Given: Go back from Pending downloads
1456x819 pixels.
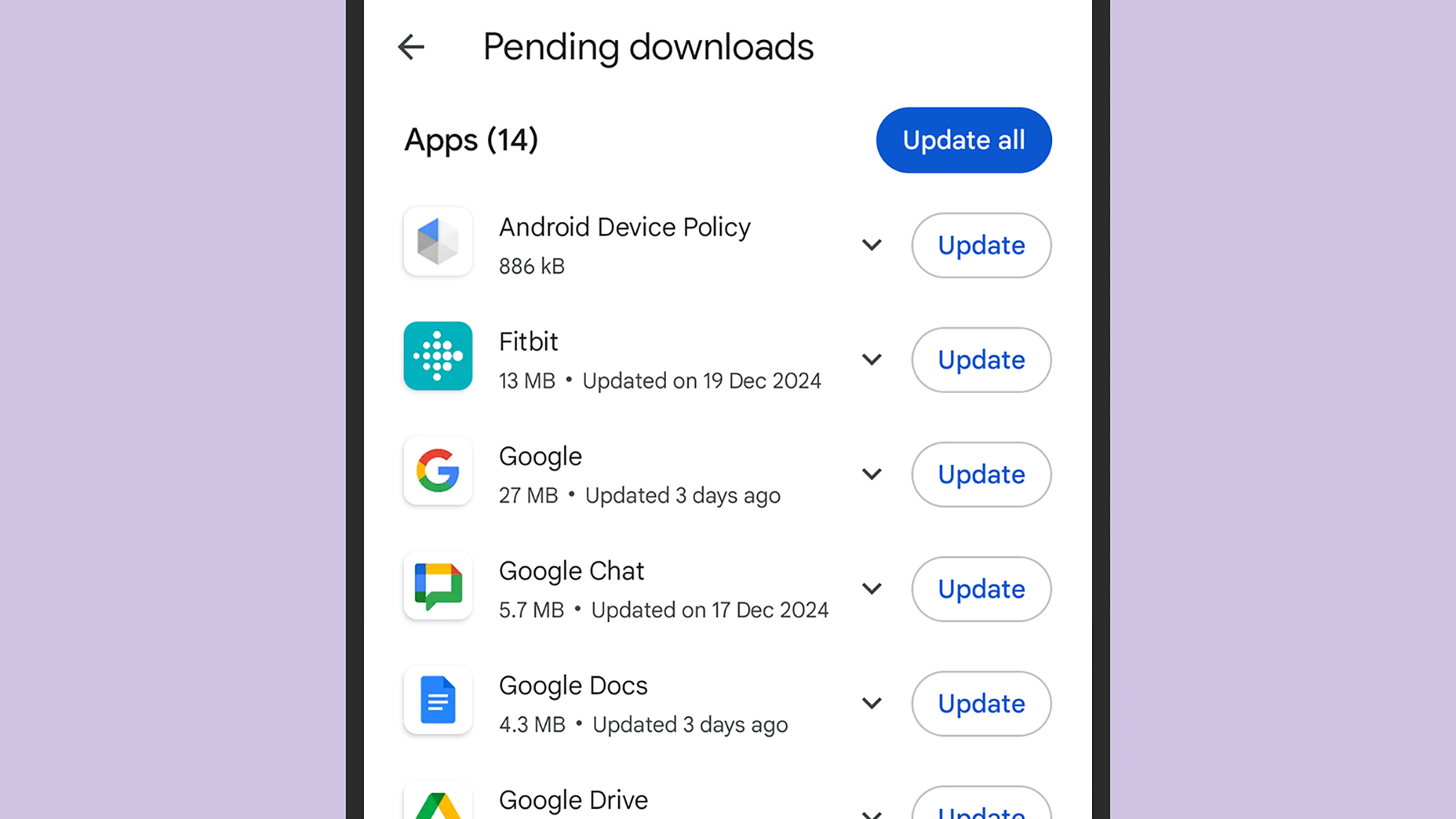Looking at the screenshot, I should coord(411,47).
